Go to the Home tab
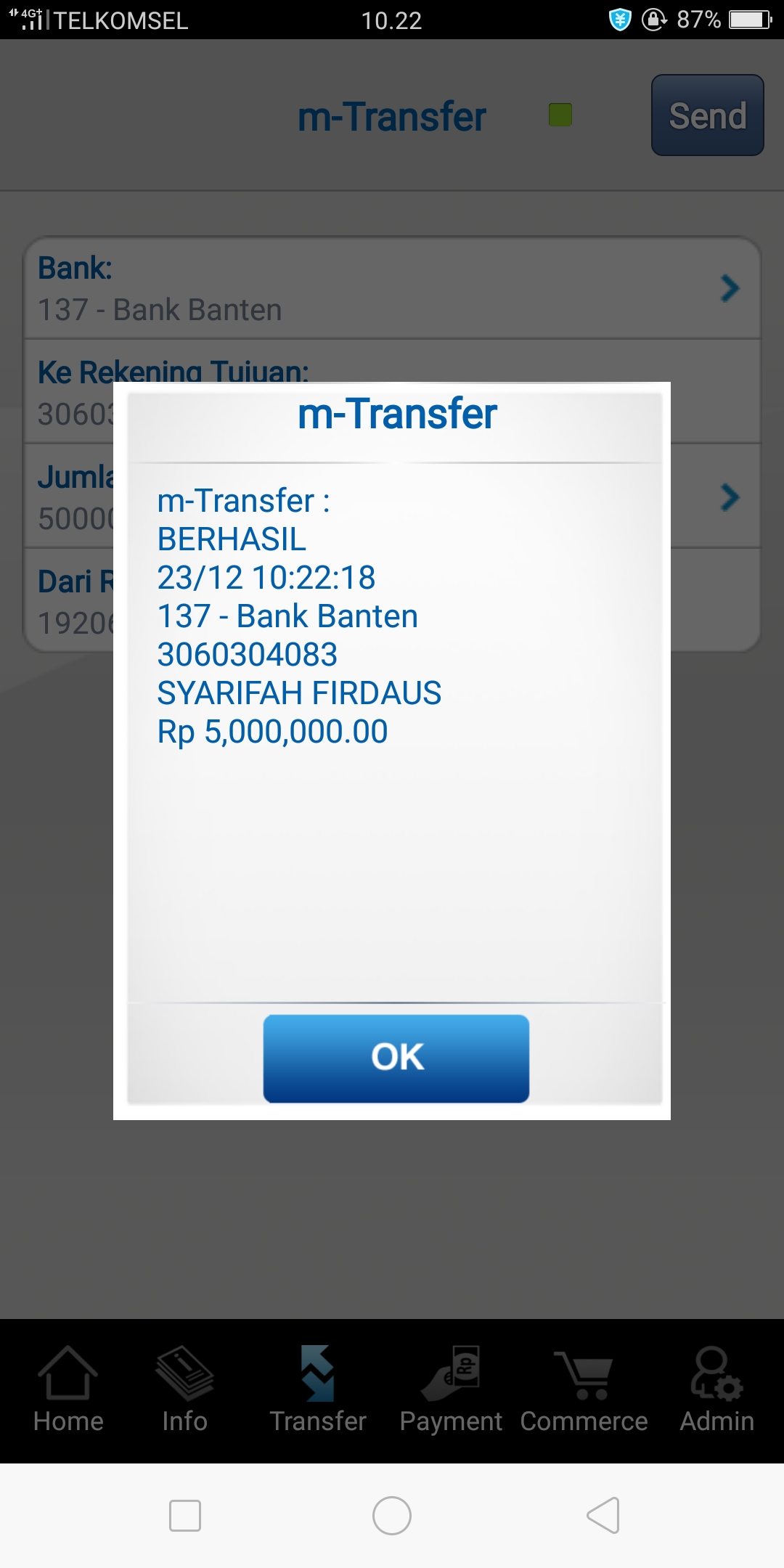The image size is (784, 1568). (68, 1389)
